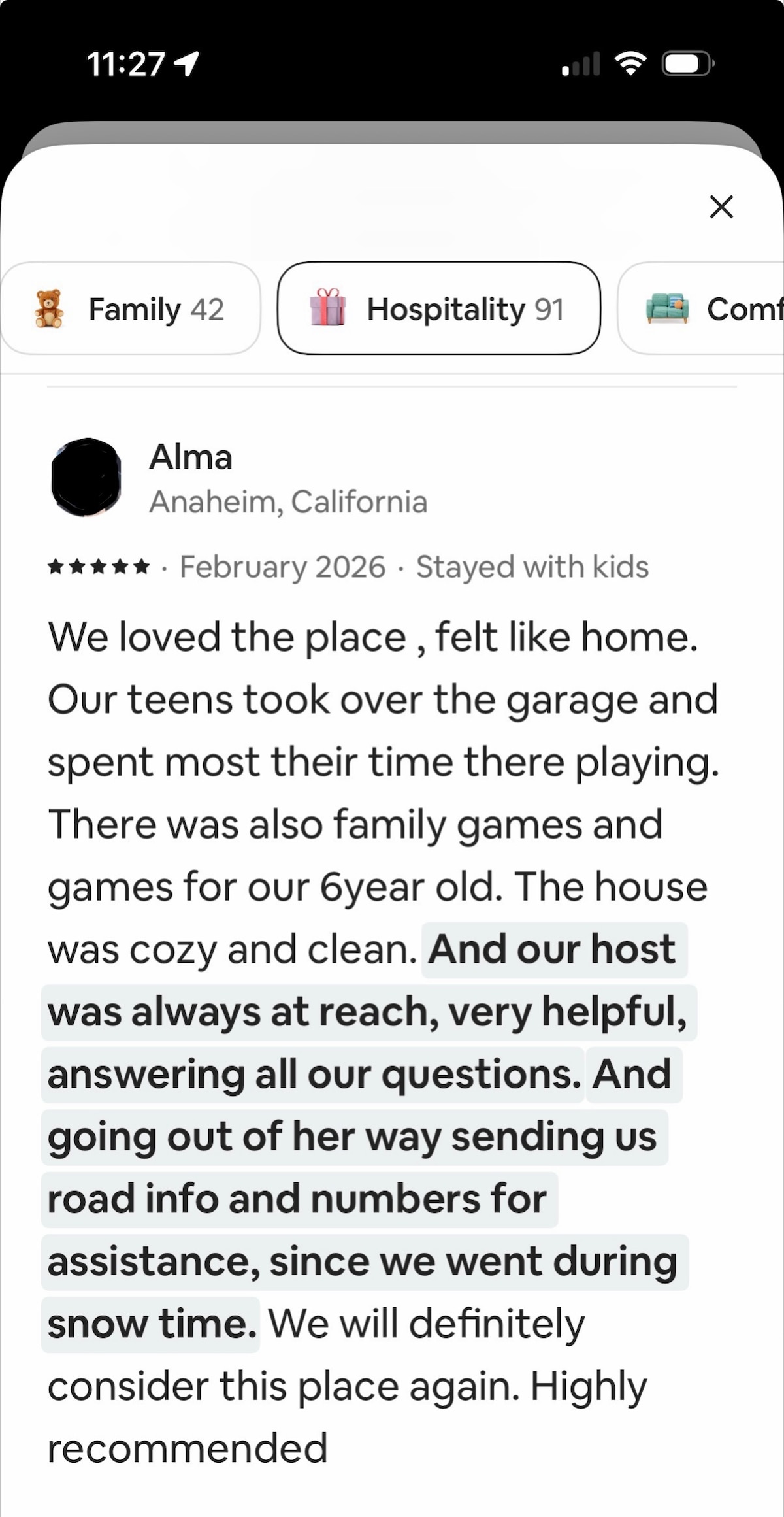Close the reviews sheet
Image resolution: width=784 pixels, height=1517 pixels.
[x=721, y=207]
